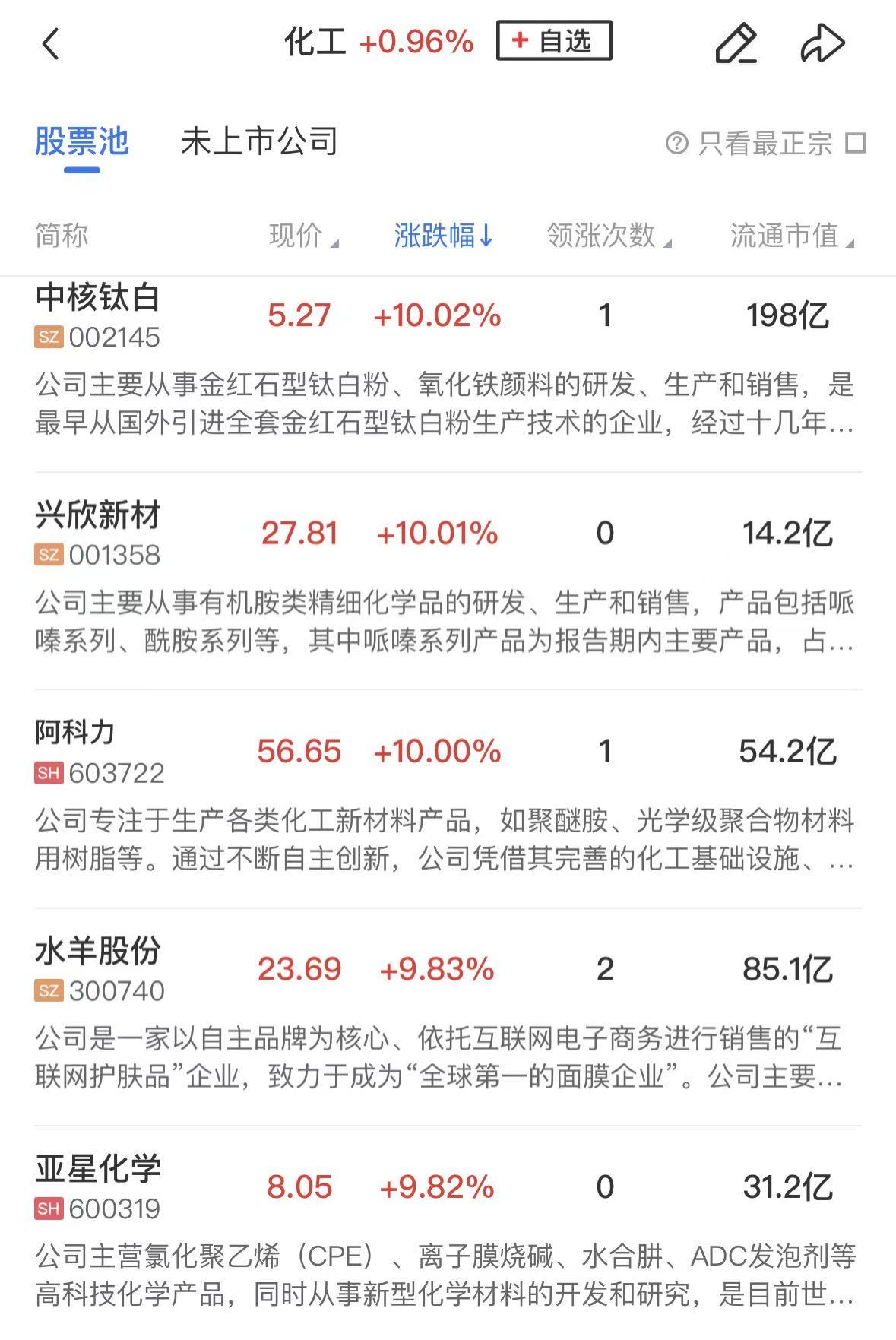
Task: Show help for 只看最正宗 question mark
Action: tap(676, 143)
